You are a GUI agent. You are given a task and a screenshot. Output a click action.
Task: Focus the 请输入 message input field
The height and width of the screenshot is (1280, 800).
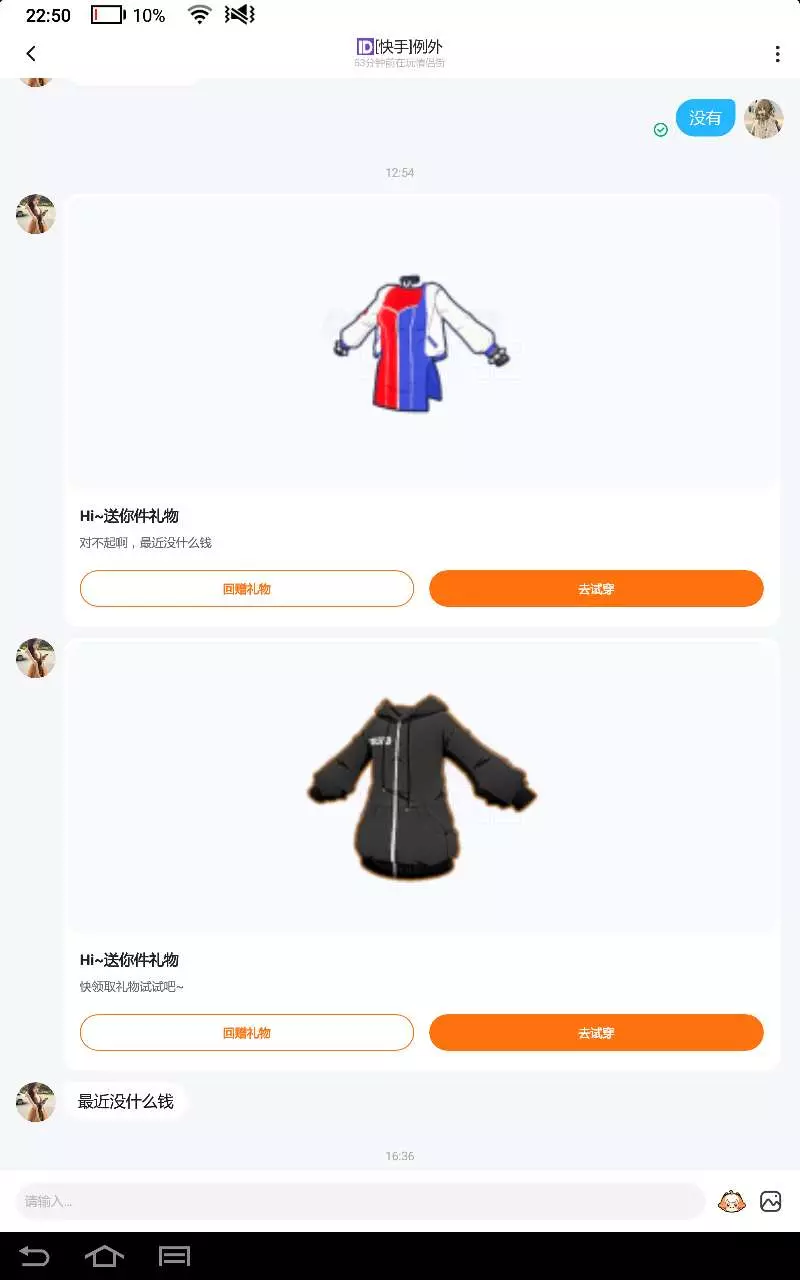tap(360, 1201)
